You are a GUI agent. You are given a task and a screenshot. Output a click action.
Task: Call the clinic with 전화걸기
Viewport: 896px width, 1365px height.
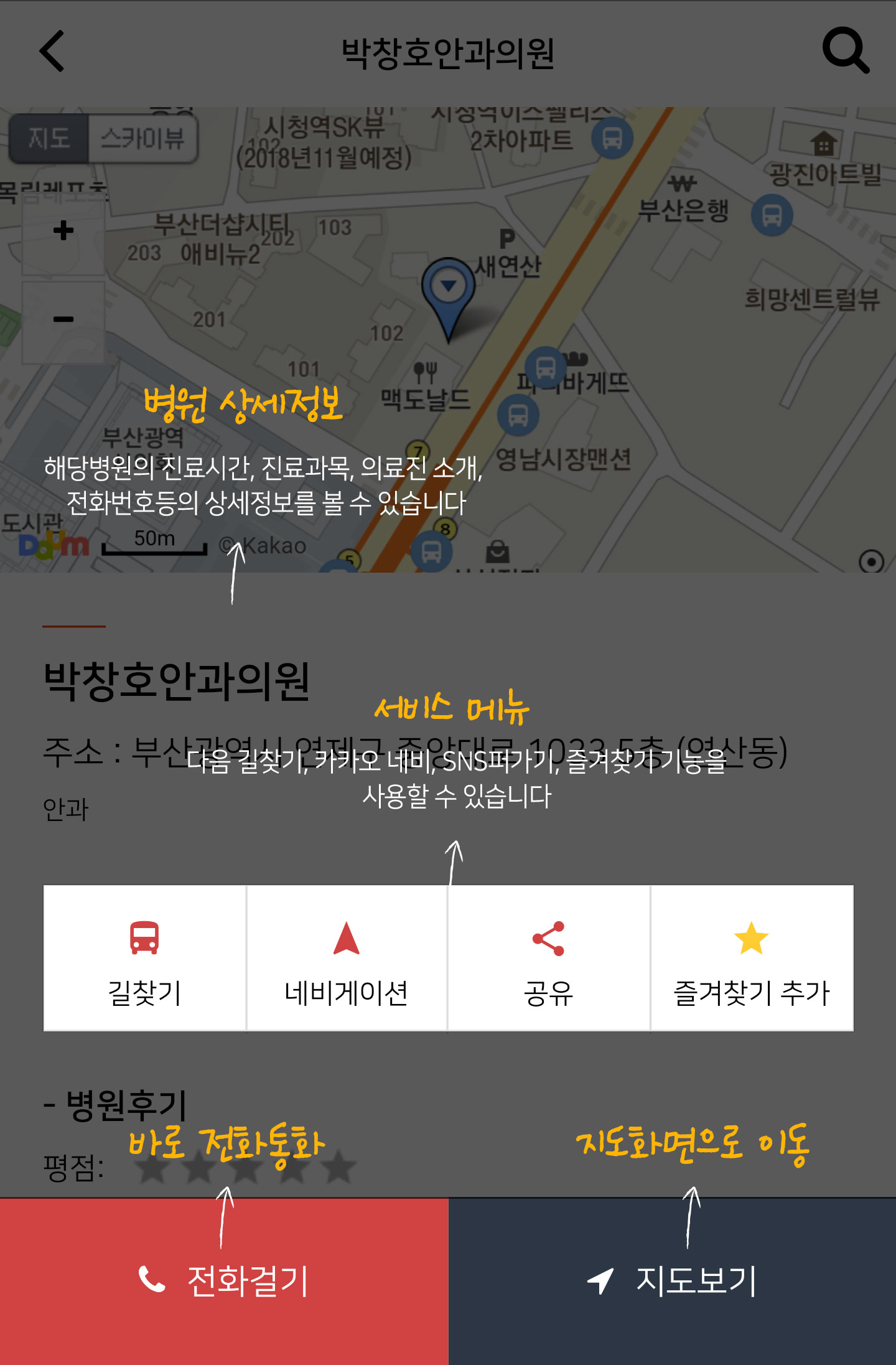point(224,1281)
